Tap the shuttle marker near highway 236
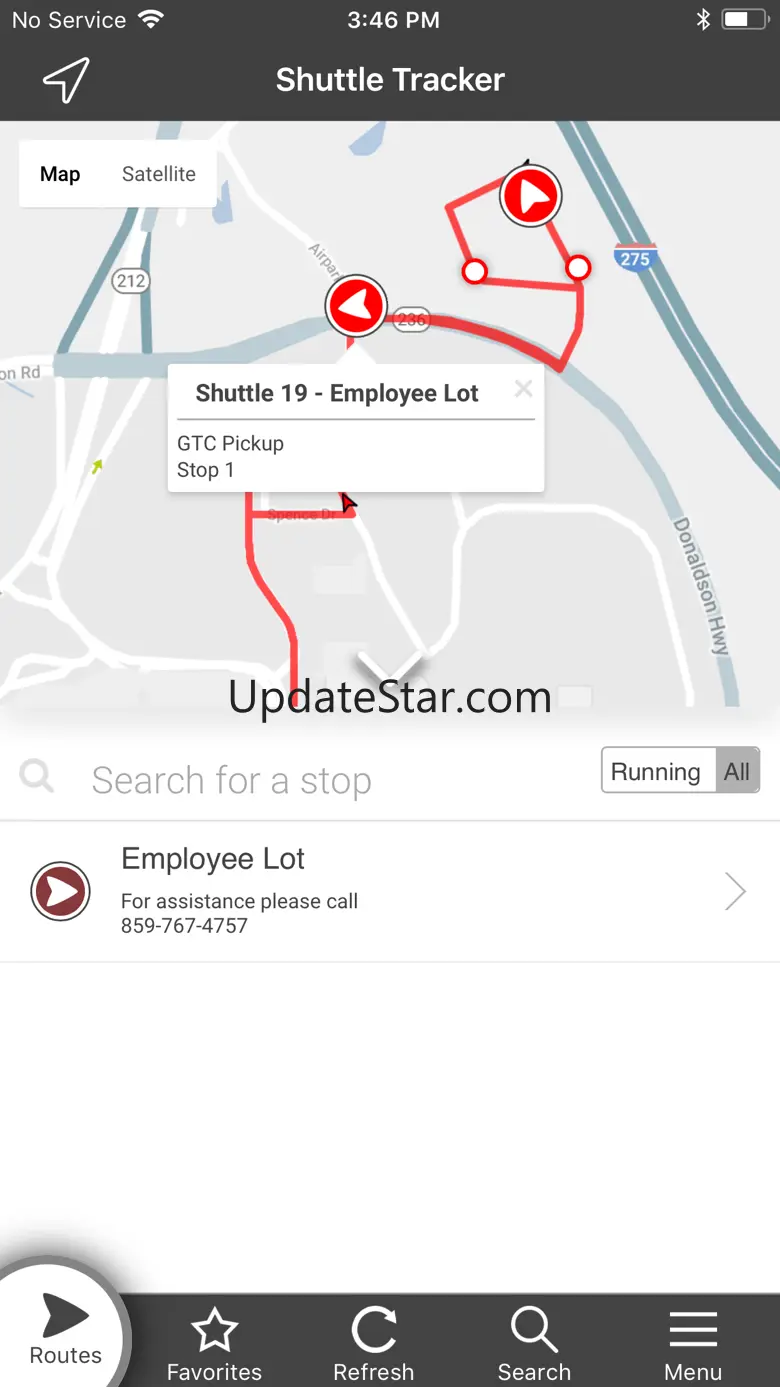This screenshot has width=780, height=1387. tap(356, 306)
